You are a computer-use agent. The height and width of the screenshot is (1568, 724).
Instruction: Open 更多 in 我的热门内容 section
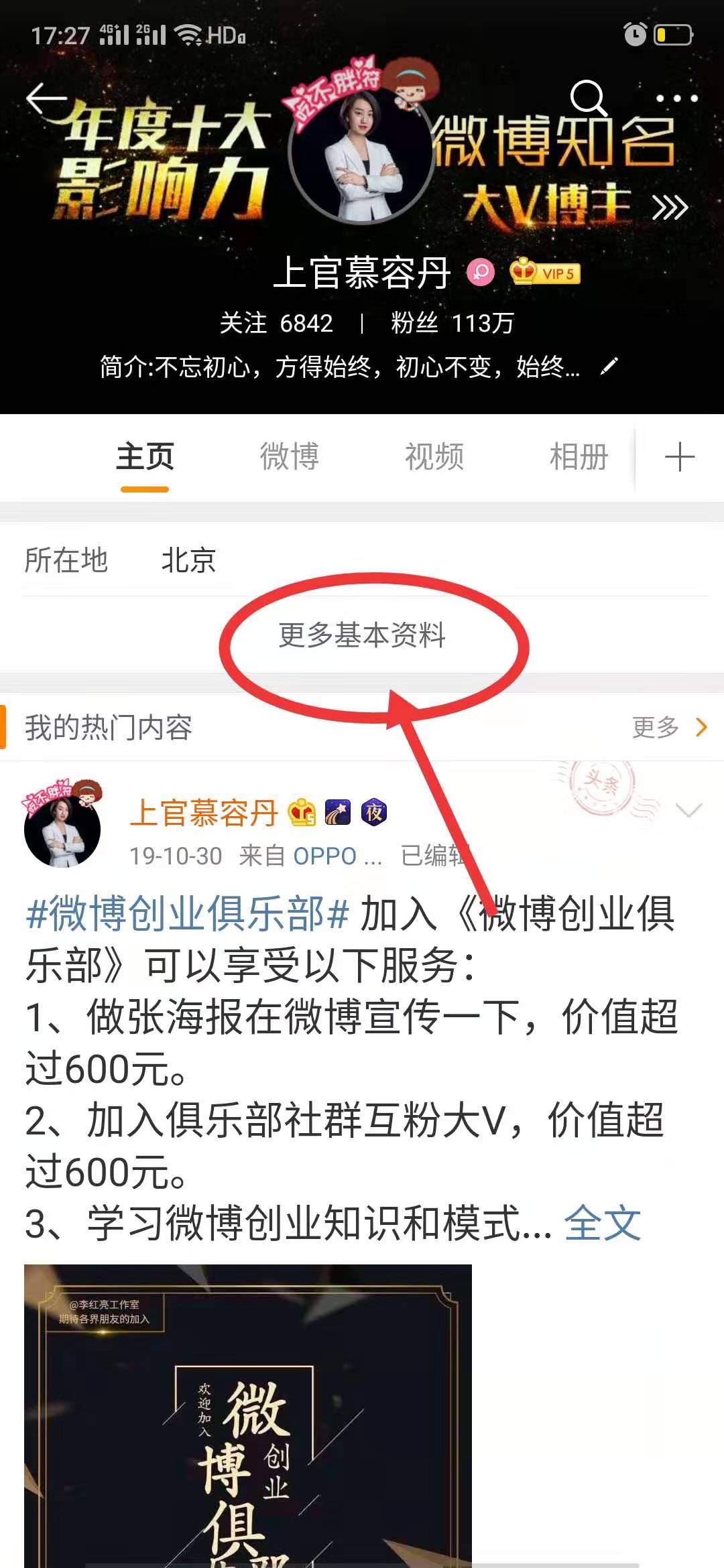pyautogui.click(x=668, y=727)
